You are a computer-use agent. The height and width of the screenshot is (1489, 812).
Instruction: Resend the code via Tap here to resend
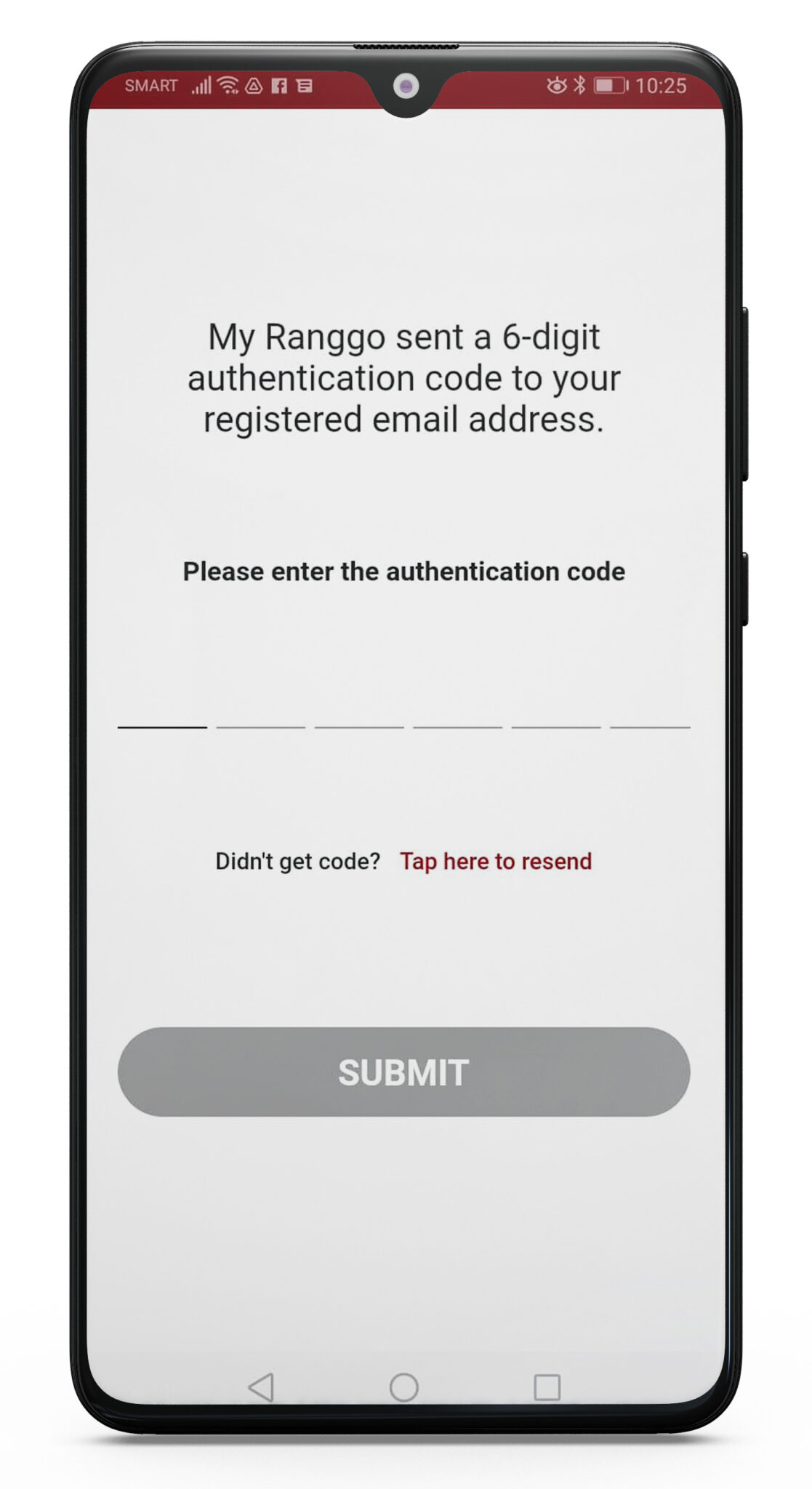(x=496, y=862)
